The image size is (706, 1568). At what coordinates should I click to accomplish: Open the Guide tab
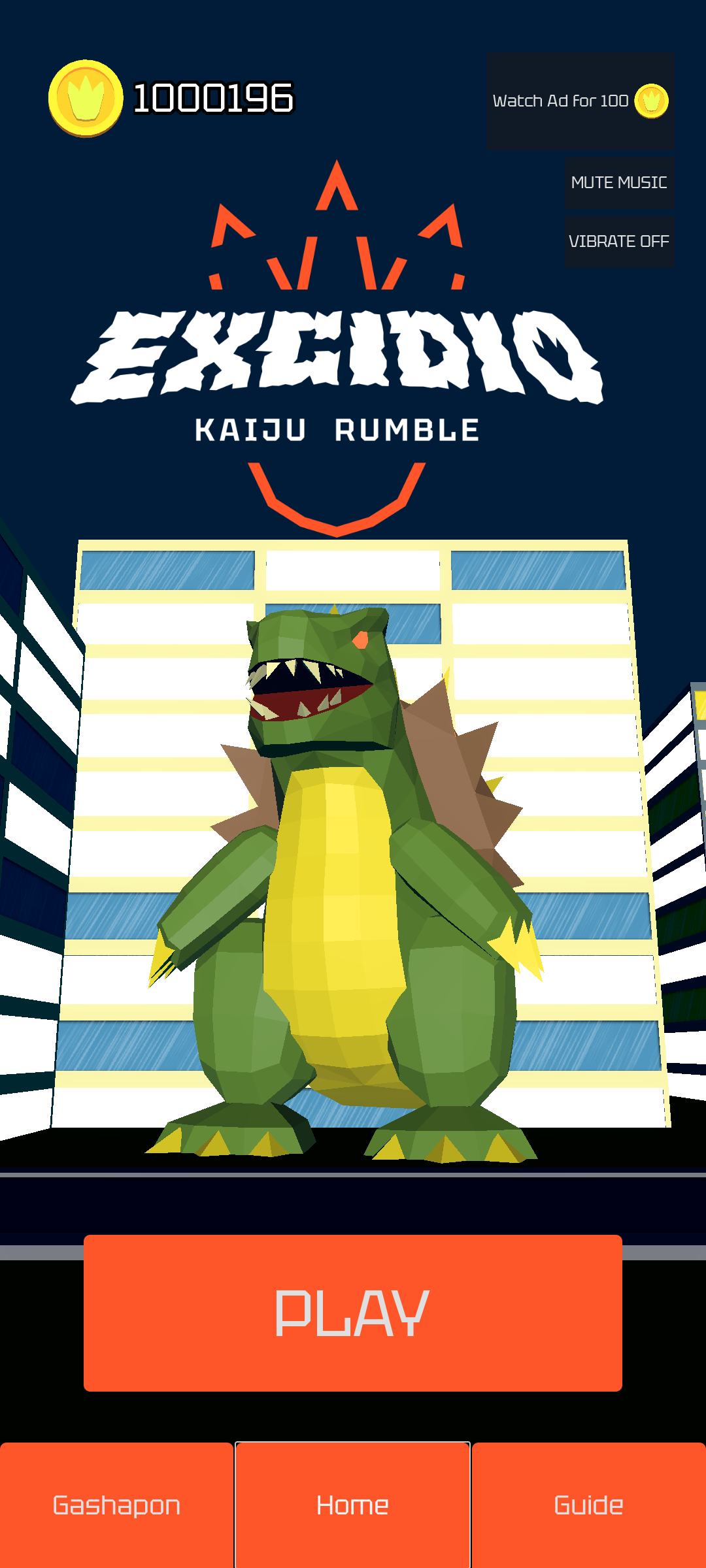(x=588, y=1505)
